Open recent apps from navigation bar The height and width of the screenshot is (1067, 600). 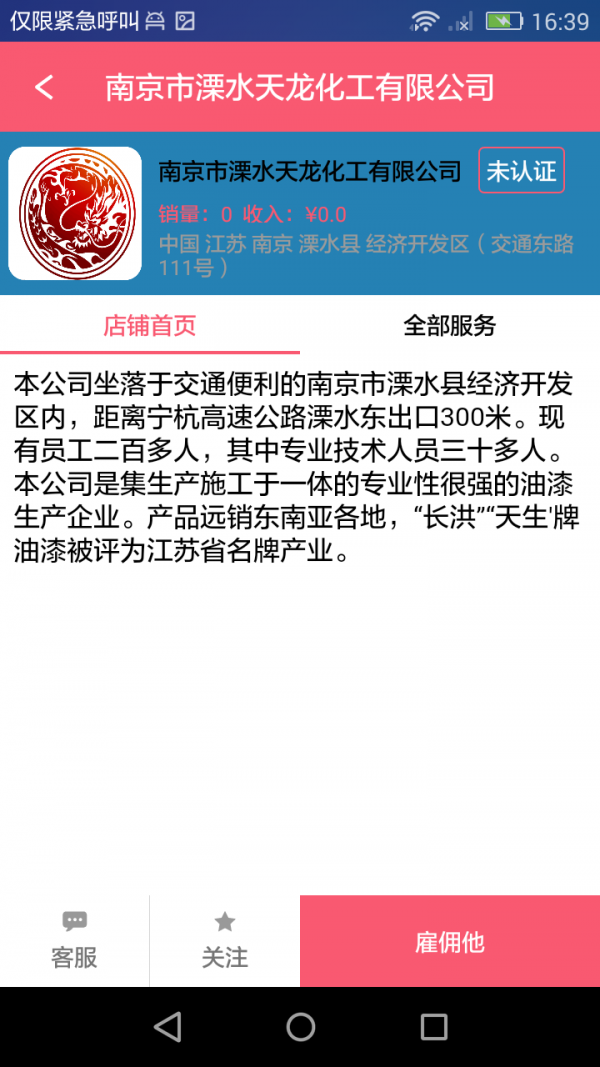tap(433, 1026)
